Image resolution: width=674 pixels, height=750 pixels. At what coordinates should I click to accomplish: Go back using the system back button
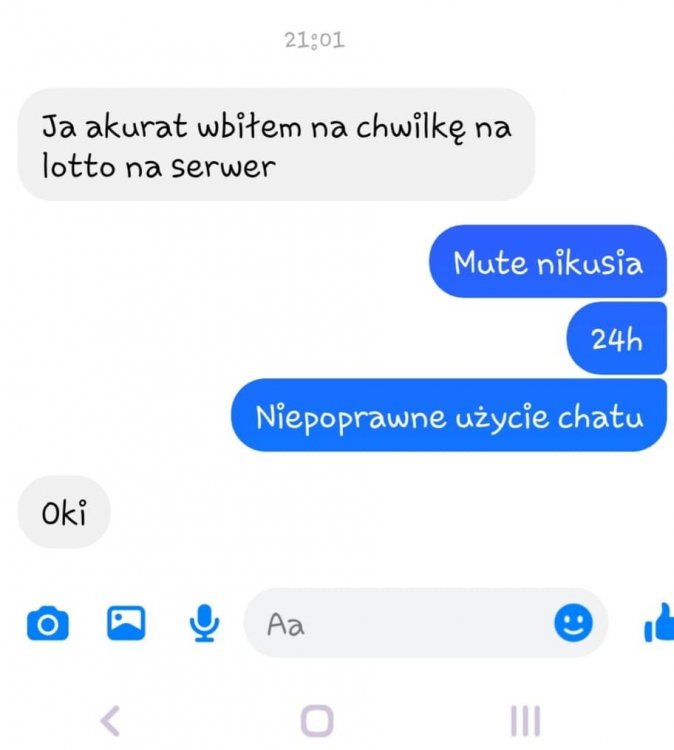click(x=112, y=719)
